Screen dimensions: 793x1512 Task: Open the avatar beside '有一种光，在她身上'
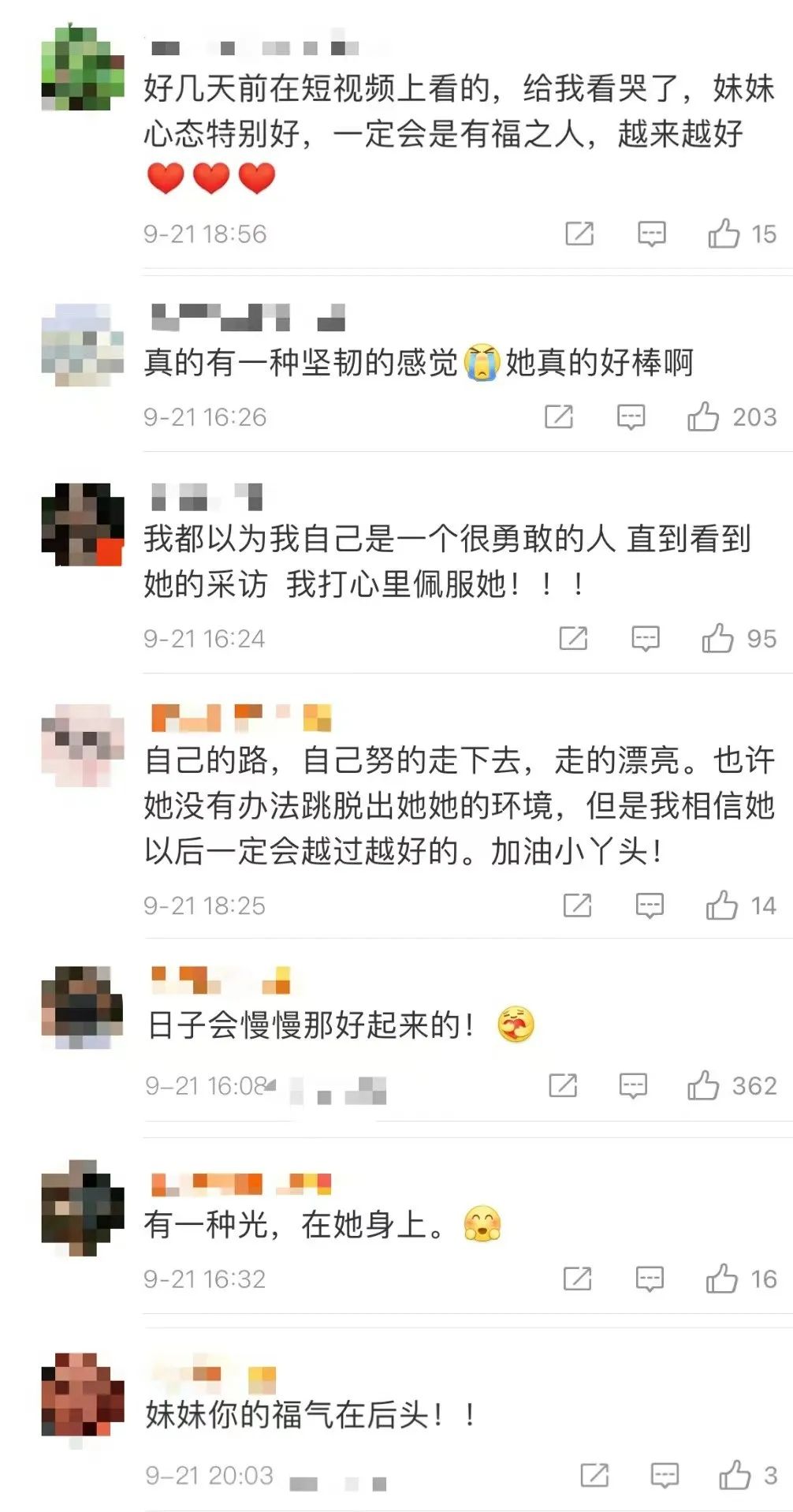point(82,1208)
